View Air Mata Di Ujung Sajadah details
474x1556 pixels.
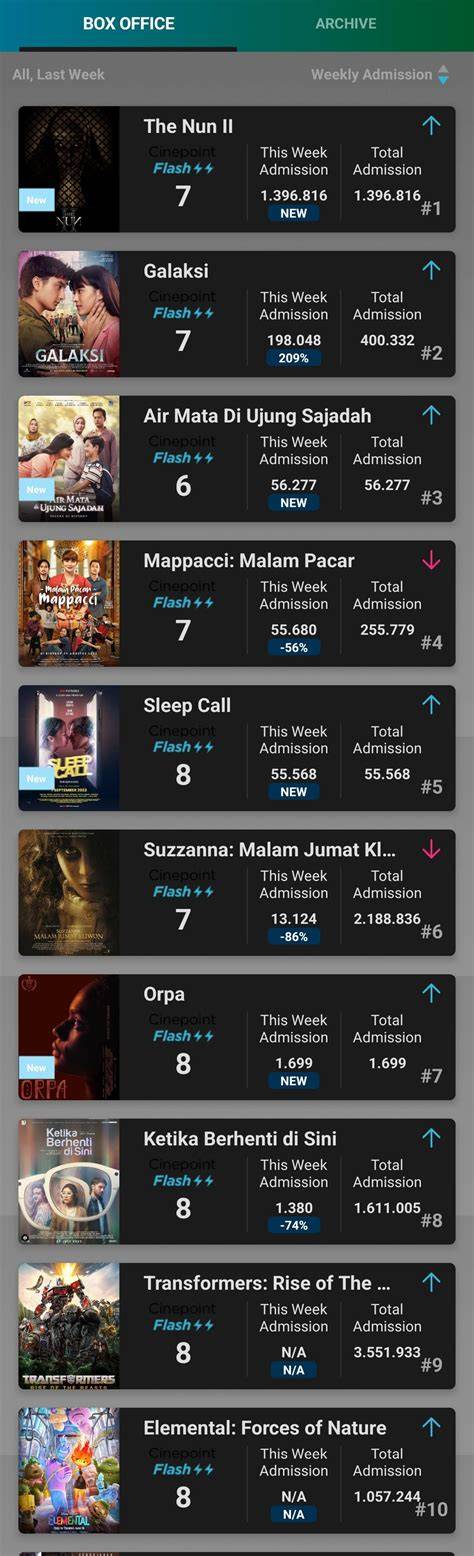point(237,459)
